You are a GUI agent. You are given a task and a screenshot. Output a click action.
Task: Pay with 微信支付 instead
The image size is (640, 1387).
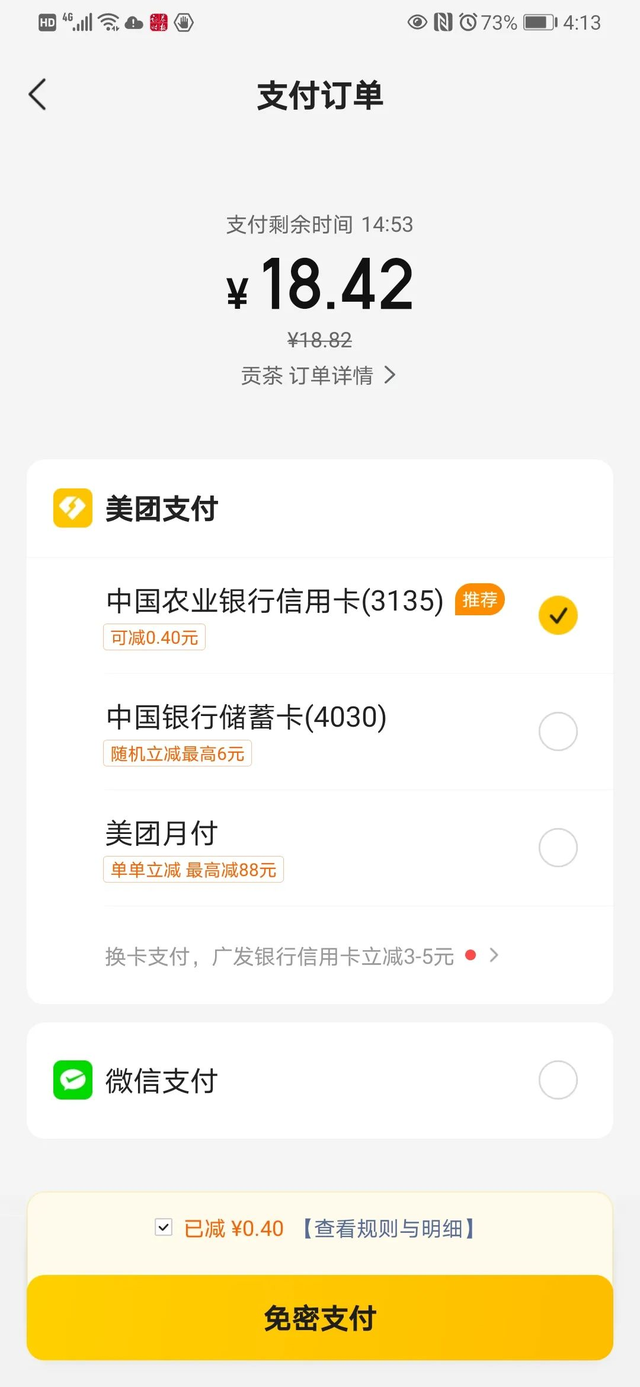(557, 1080)
